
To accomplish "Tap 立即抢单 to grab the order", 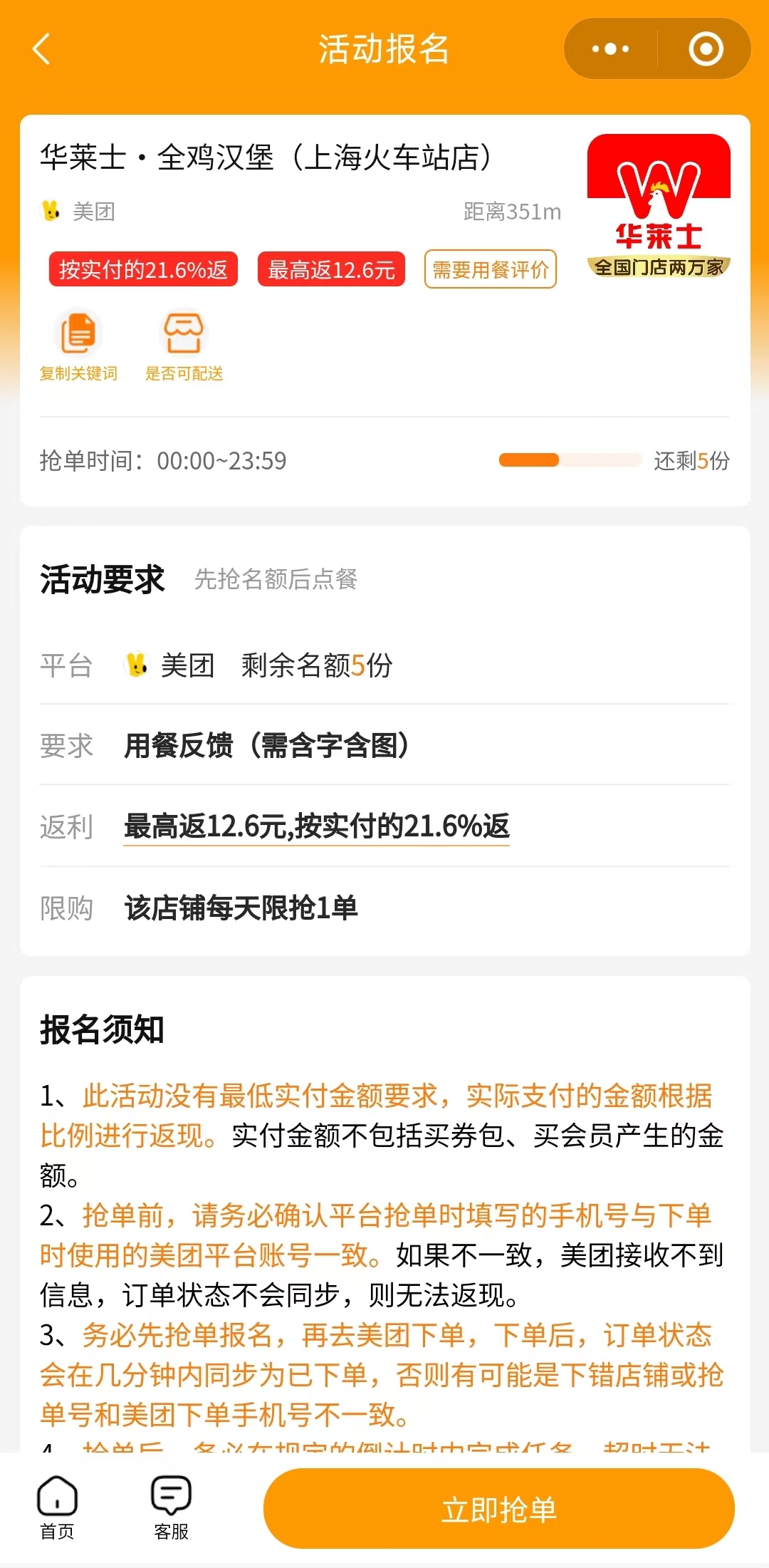I will (x=498, y=1509).
